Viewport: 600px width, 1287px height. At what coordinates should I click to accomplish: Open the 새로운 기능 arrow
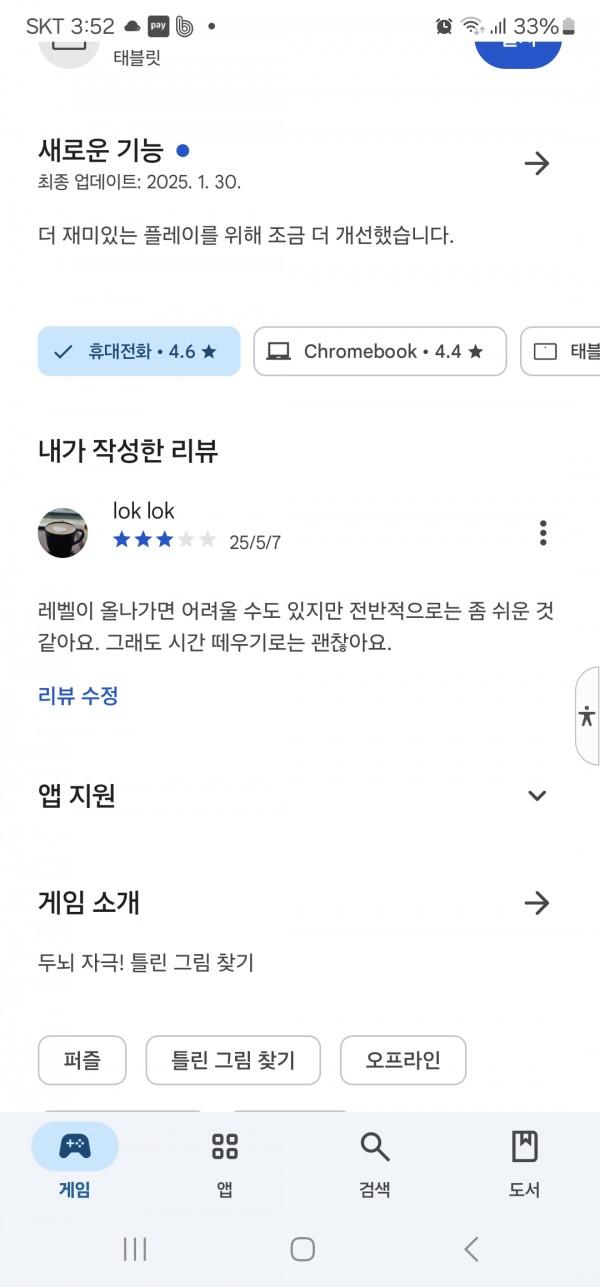537,163
